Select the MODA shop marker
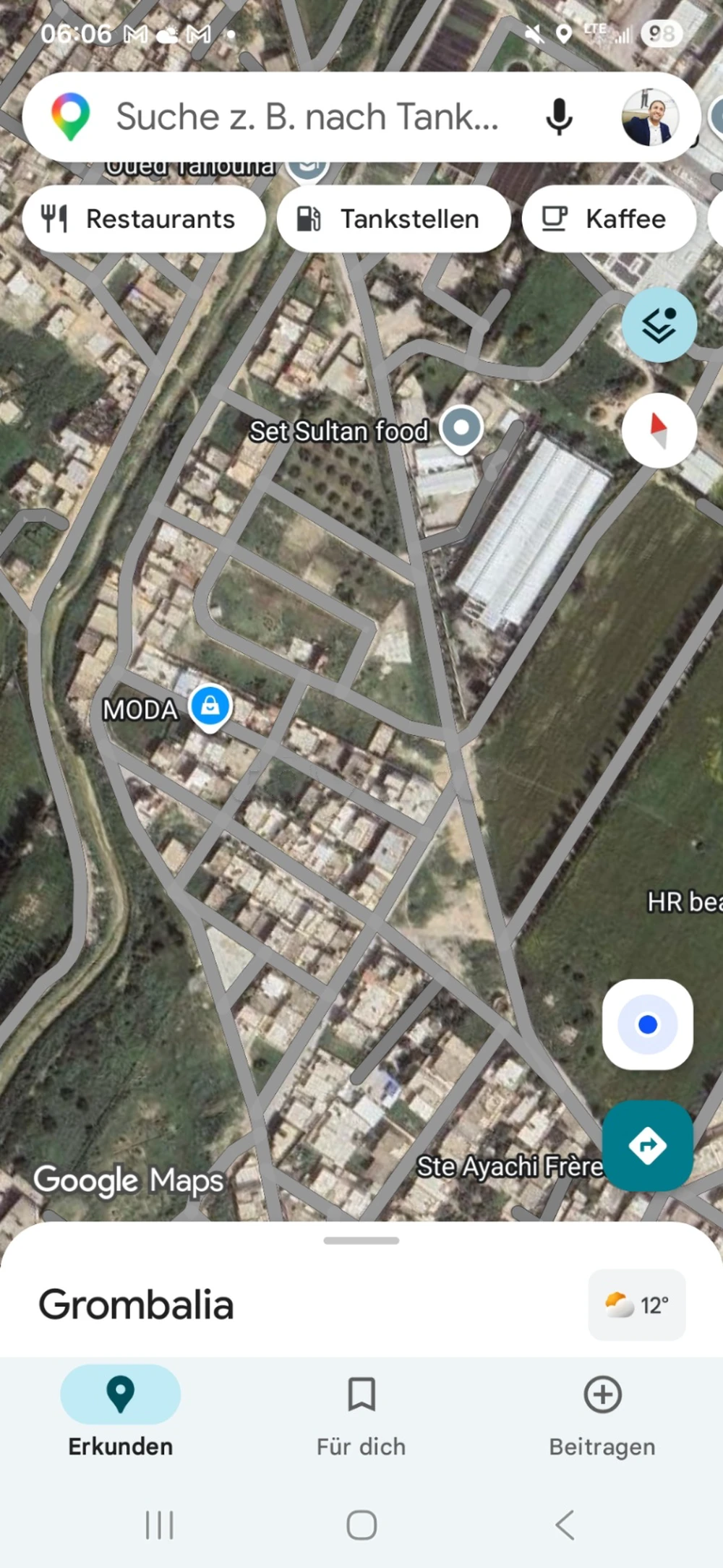 point(210,706)
